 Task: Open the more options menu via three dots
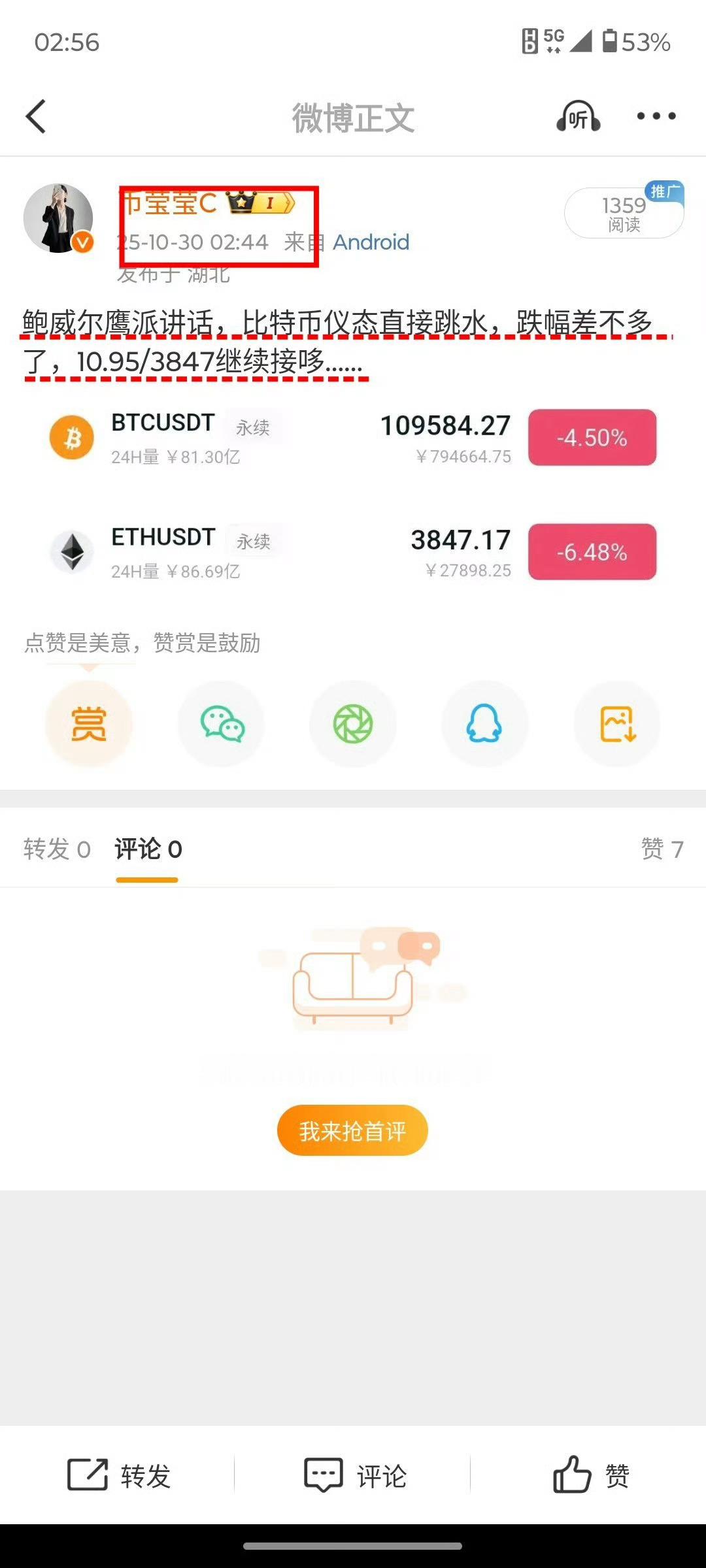(x=656, y=116)
